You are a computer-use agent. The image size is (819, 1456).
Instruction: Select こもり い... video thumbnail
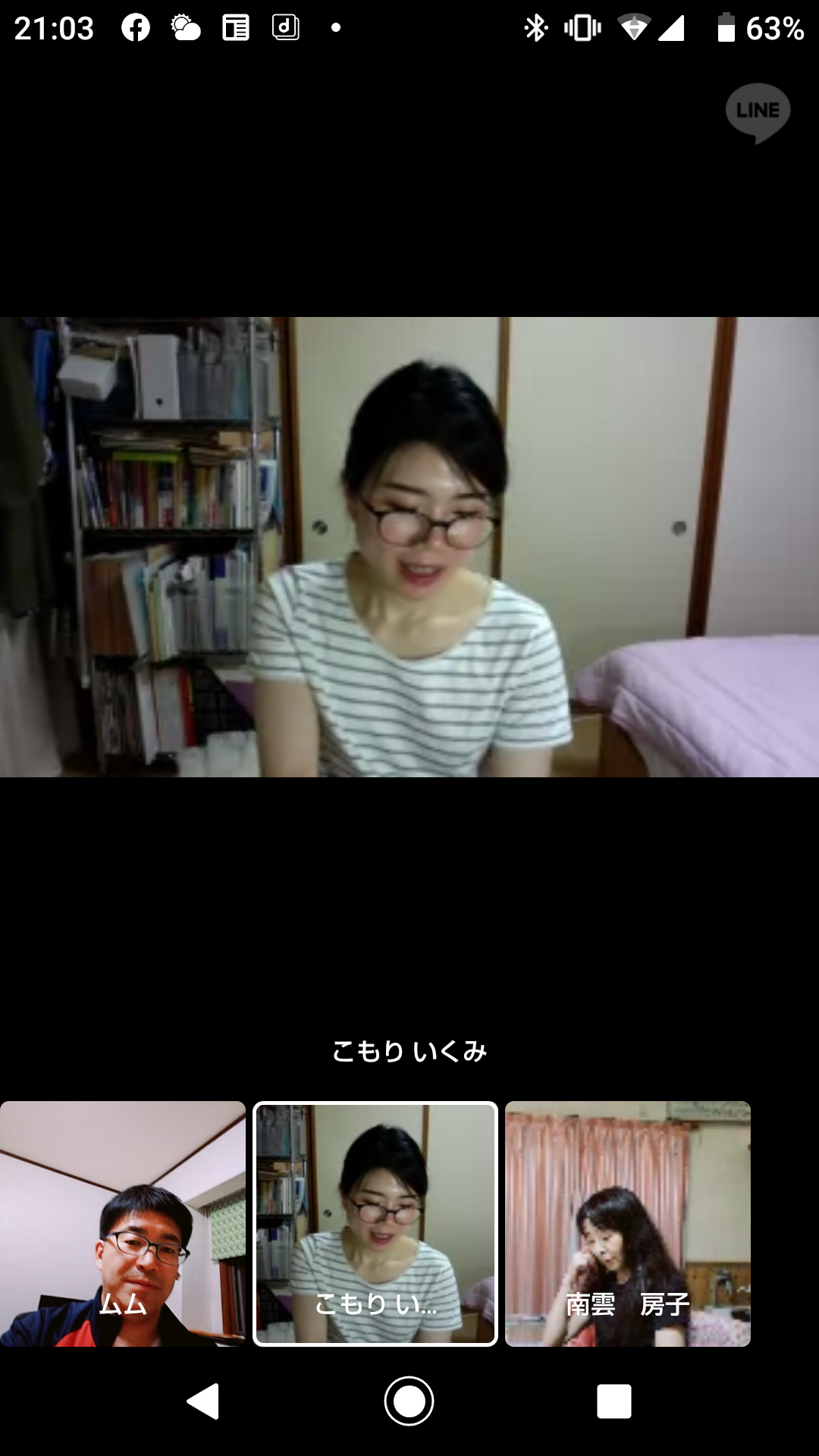click(375, 1224)
